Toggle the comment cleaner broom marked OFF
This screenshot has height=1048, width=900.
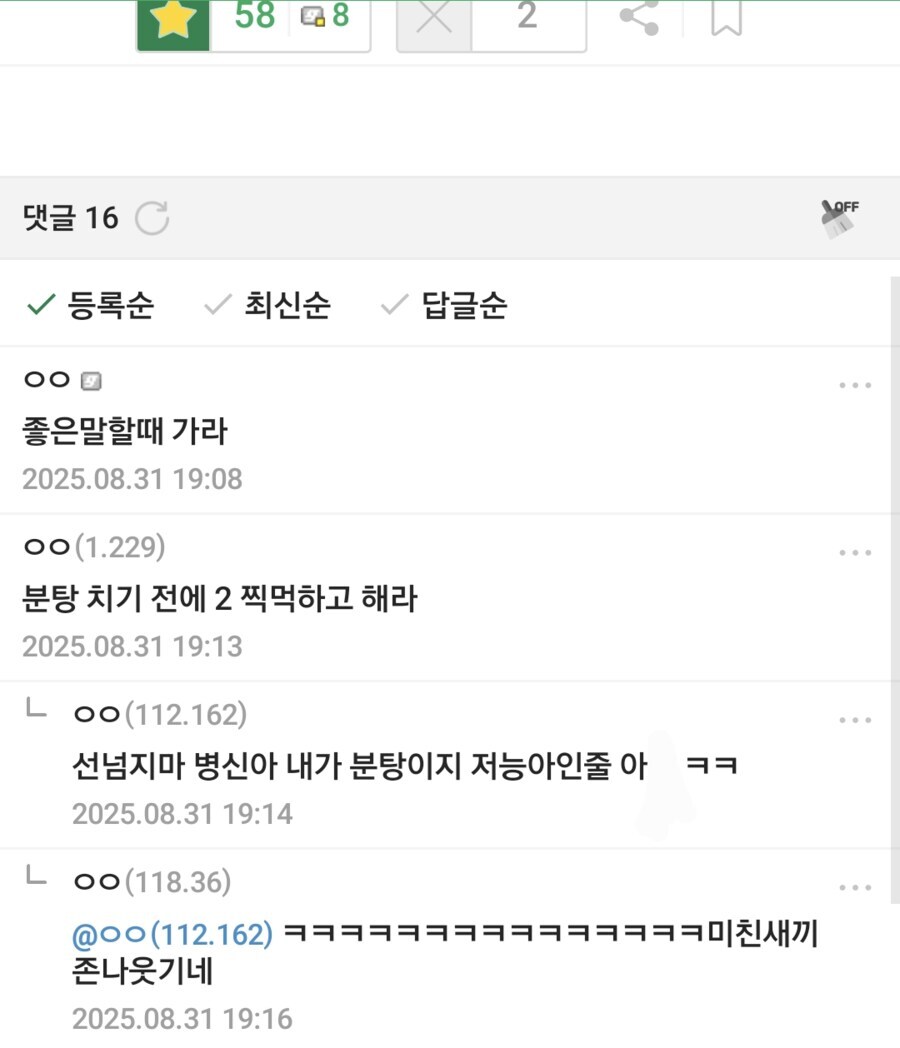[839, 217]
